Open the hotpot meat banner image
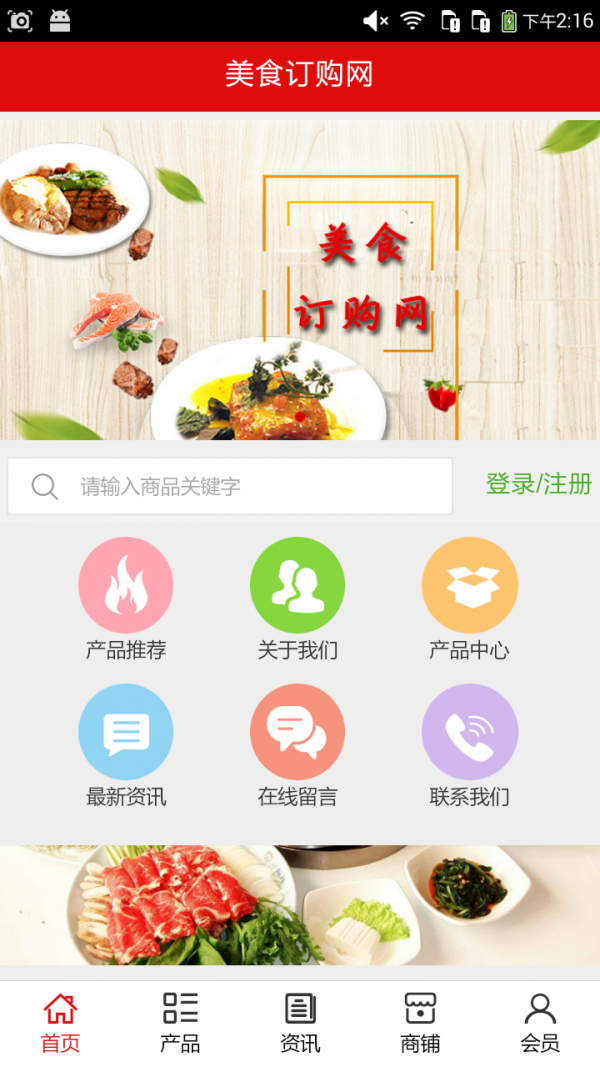This screenshot has width=600, height=1067. click(300, 905)
